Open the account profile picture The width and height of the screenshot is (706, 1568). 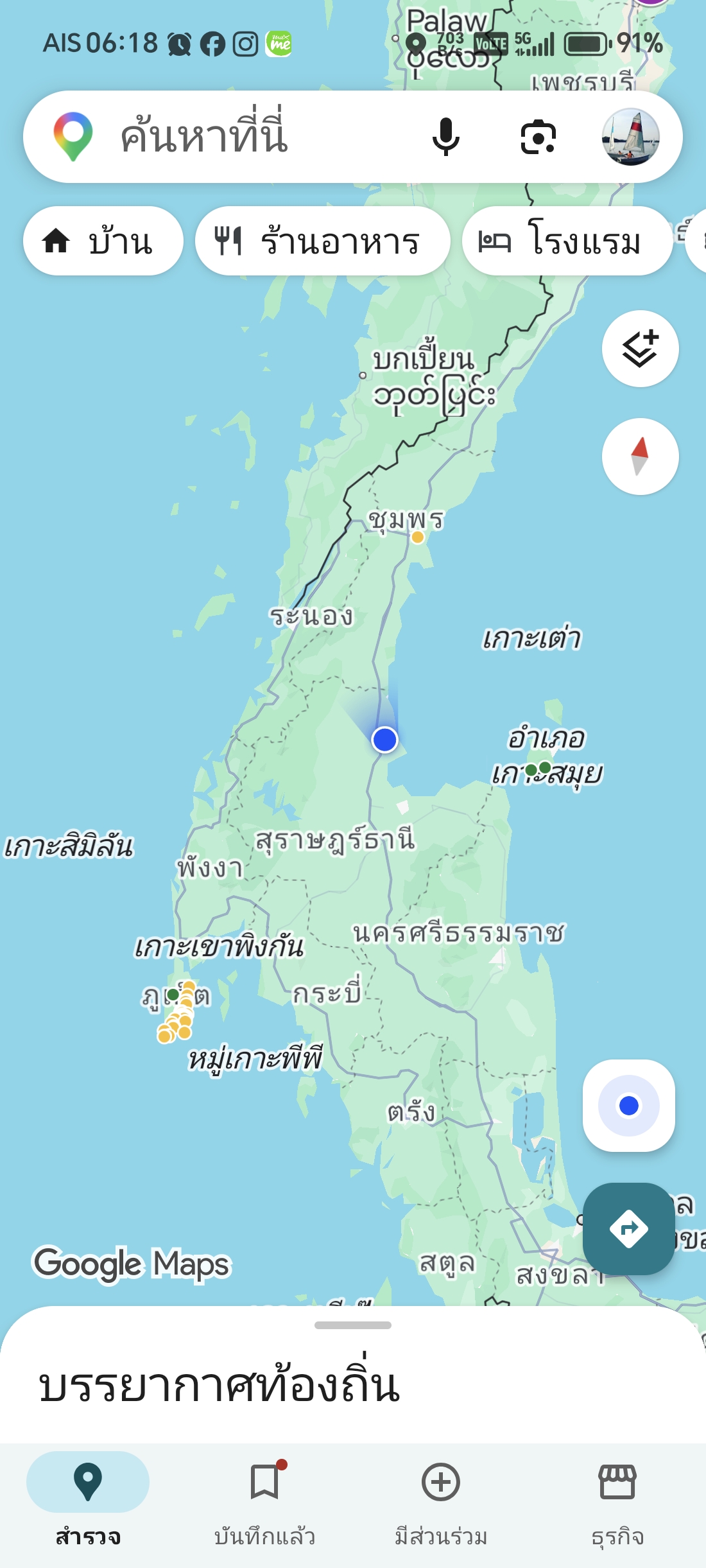click(630, 137)
